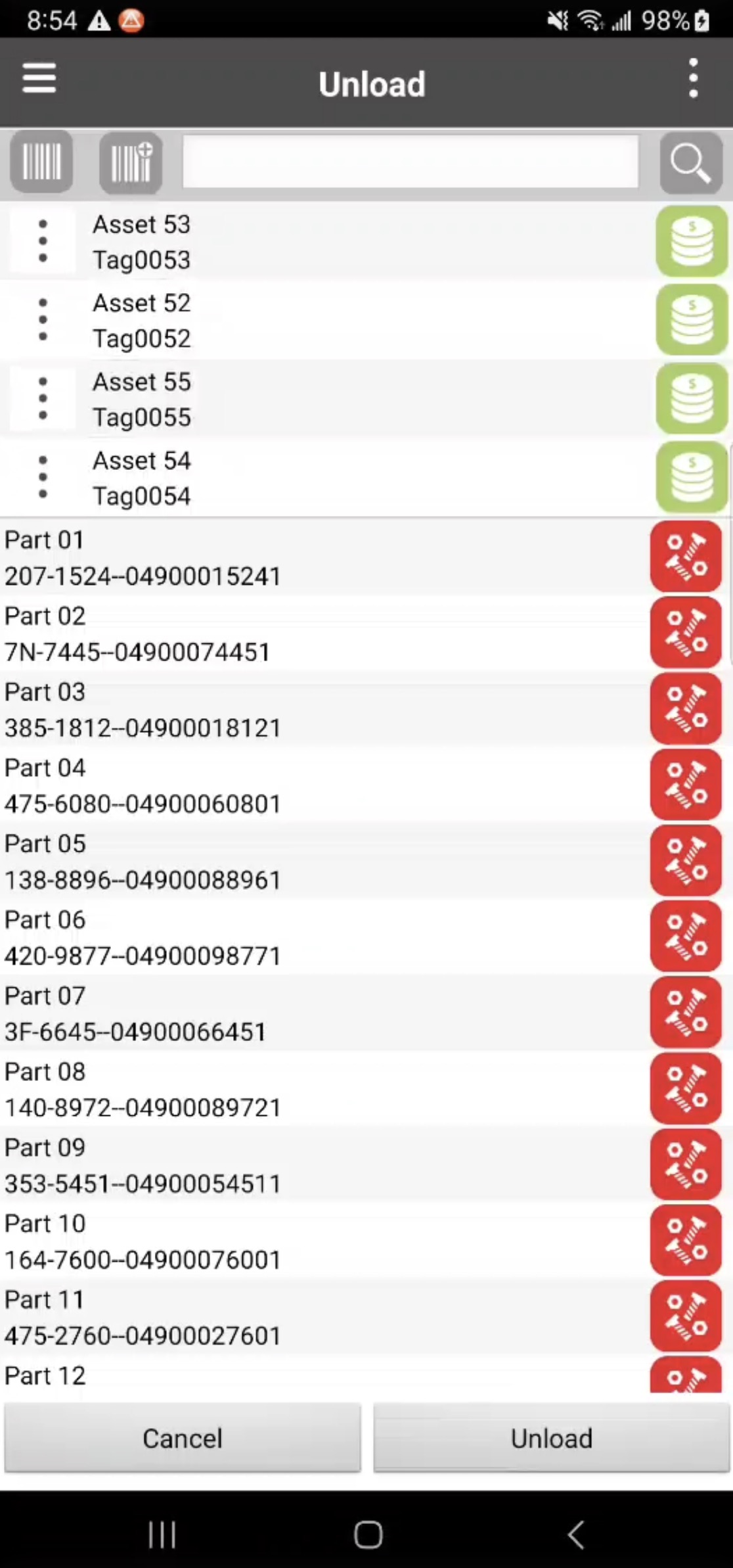
Task: Tap the green coin icon for Asset 53
Action: click(x=692, y=241)
